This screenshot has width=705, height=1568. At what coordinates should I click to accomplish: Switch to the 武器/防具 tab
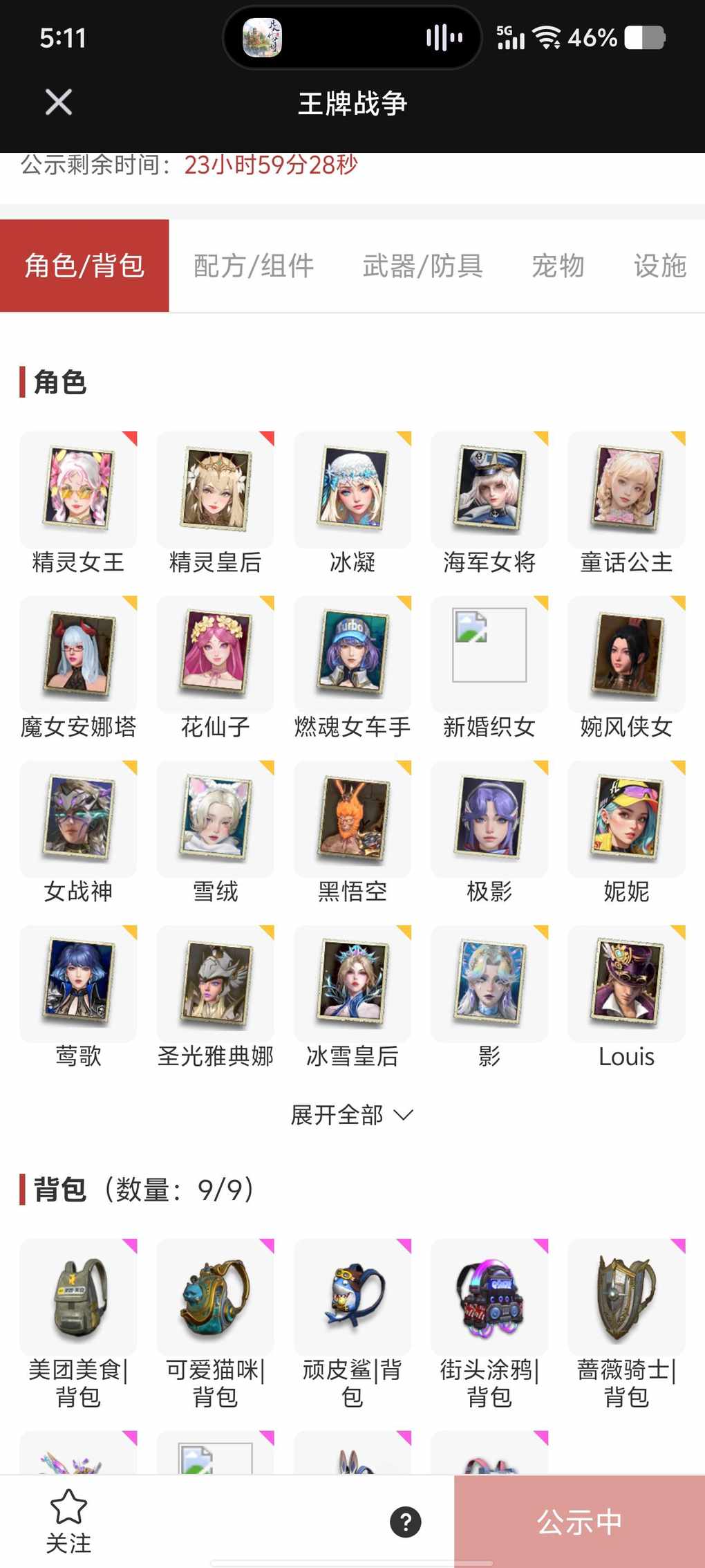click(422, 266)
